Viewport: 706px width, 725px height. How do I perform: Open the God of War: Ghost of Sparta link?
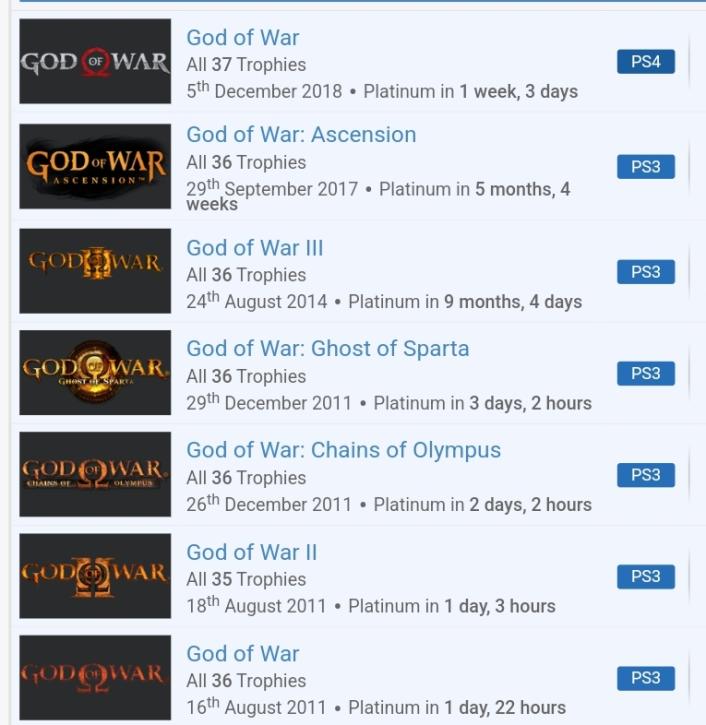327,349
